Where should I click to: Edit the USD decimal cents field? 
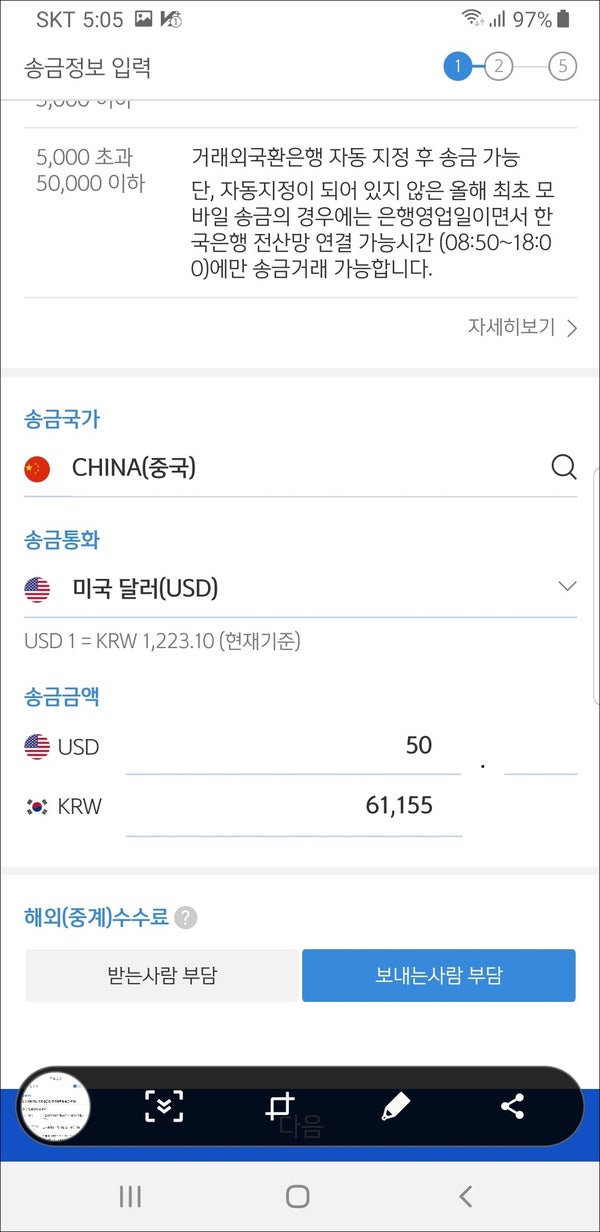tap(541, 748)
